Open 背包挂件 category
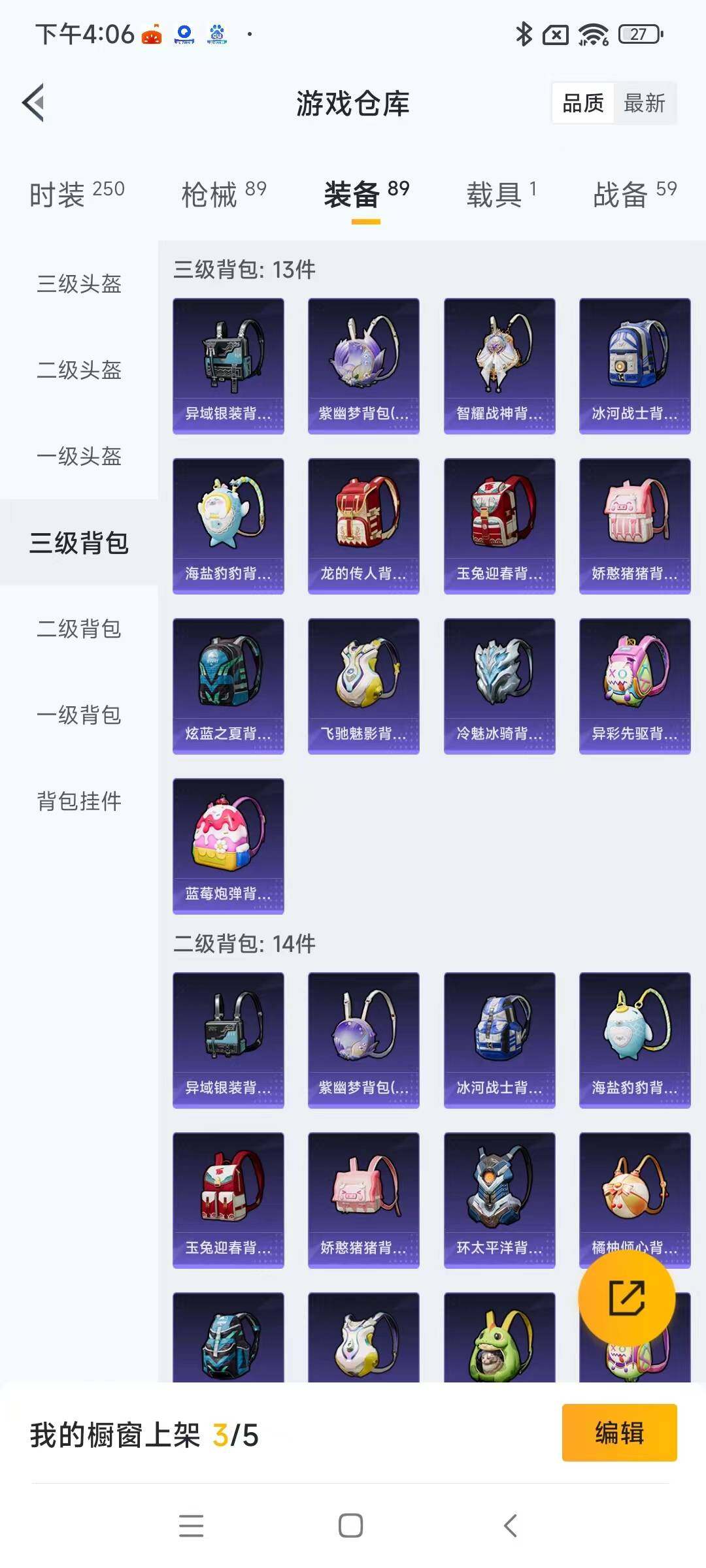The height and width of the screenshot is (1568, 706). pyautogui.click(x=79, y=801)
